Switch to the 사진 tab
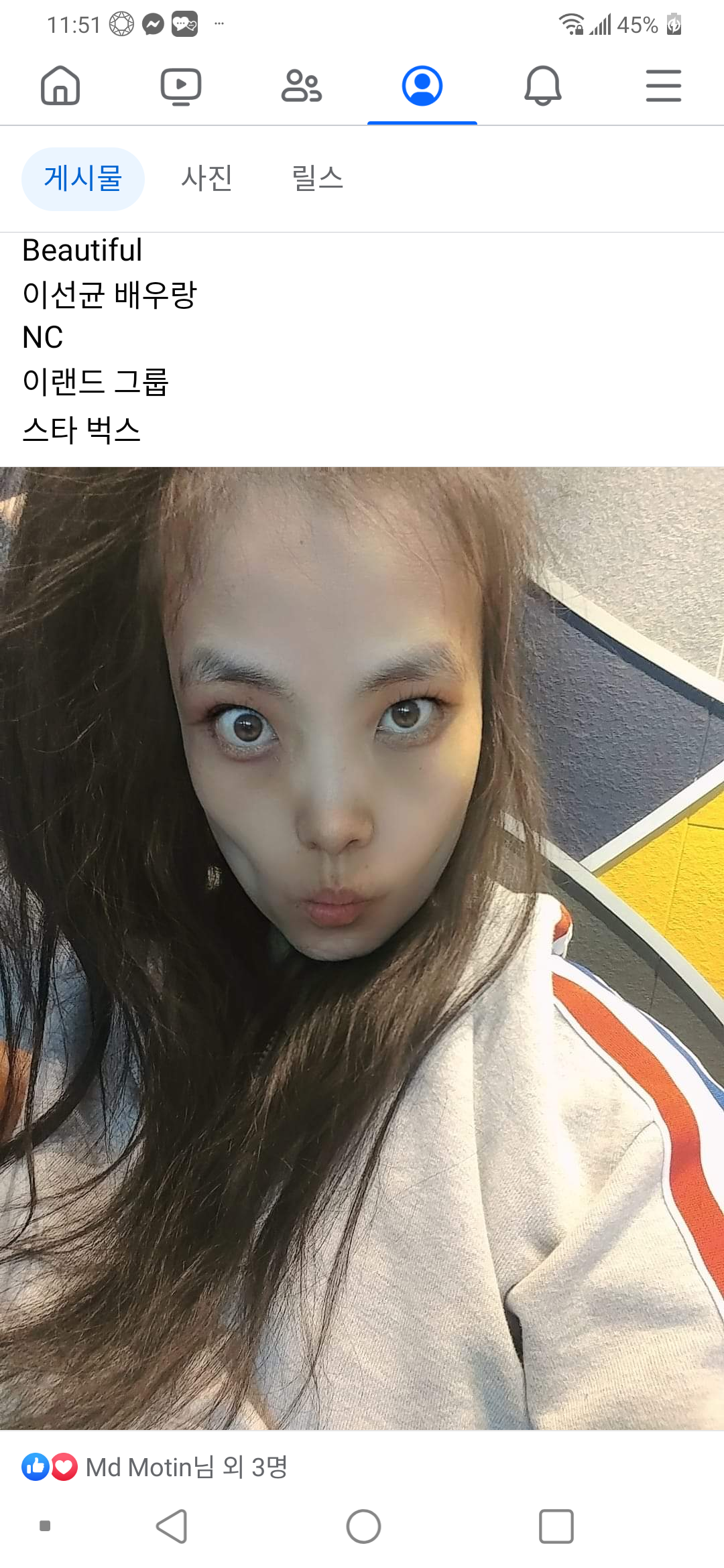Screen dimensions: 724x1568 point(206,179)
